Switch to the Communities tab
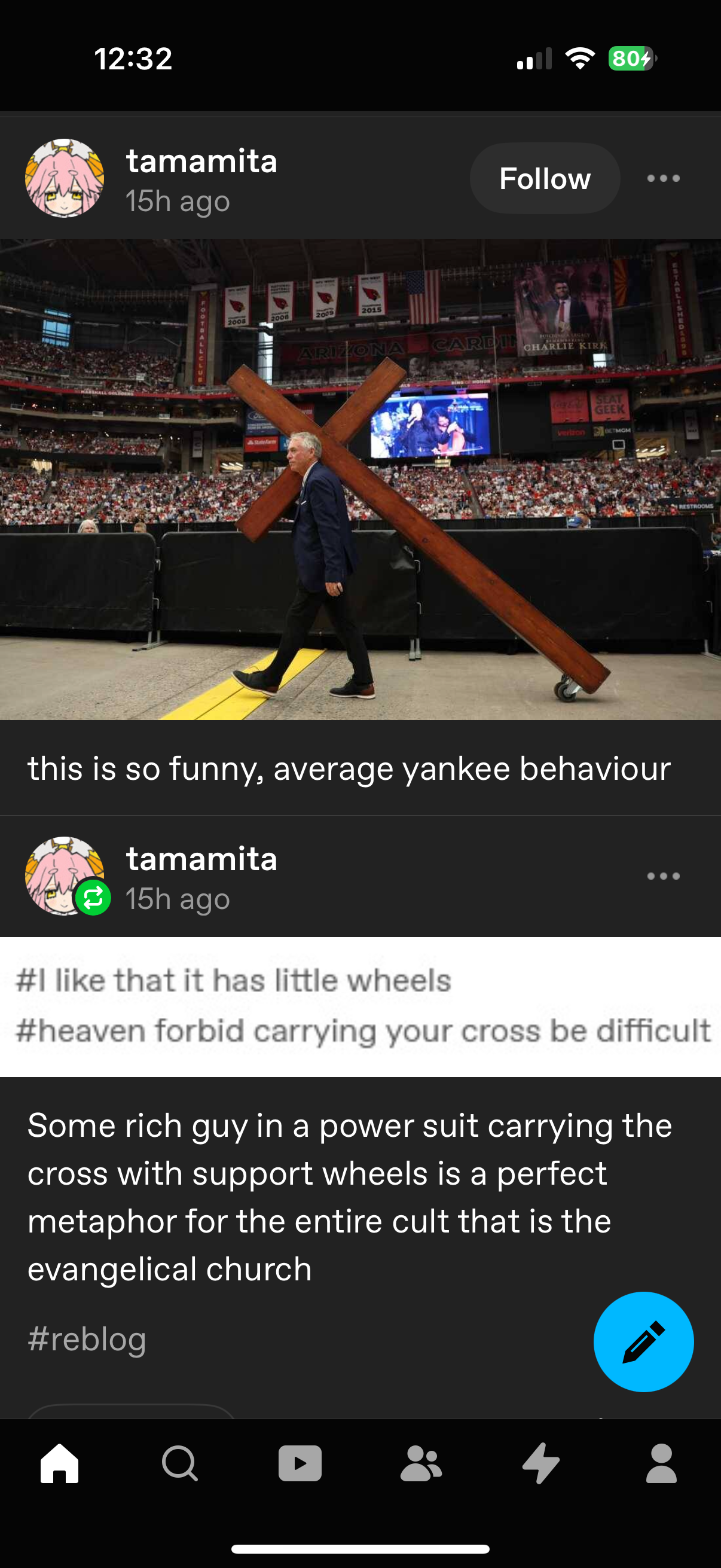 420,1463
